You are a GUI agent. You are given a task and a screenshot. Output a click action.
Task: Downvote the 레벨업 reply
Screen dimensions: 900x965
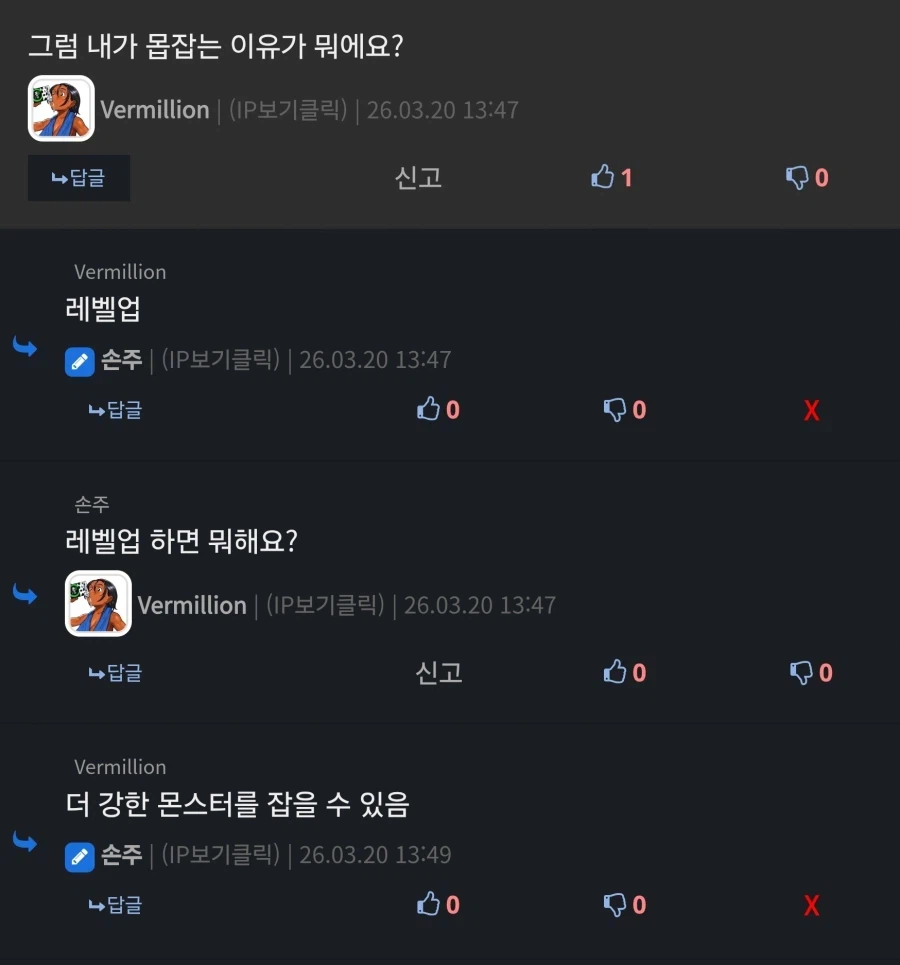click(617, 409)
